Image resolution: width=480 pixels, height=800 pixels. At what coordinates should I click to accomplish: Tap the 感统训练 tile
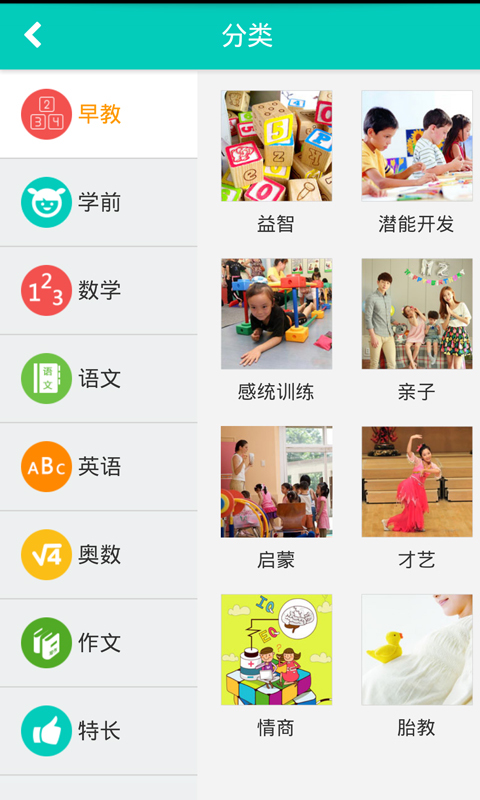pyautogui.click(x=276, y=330)
